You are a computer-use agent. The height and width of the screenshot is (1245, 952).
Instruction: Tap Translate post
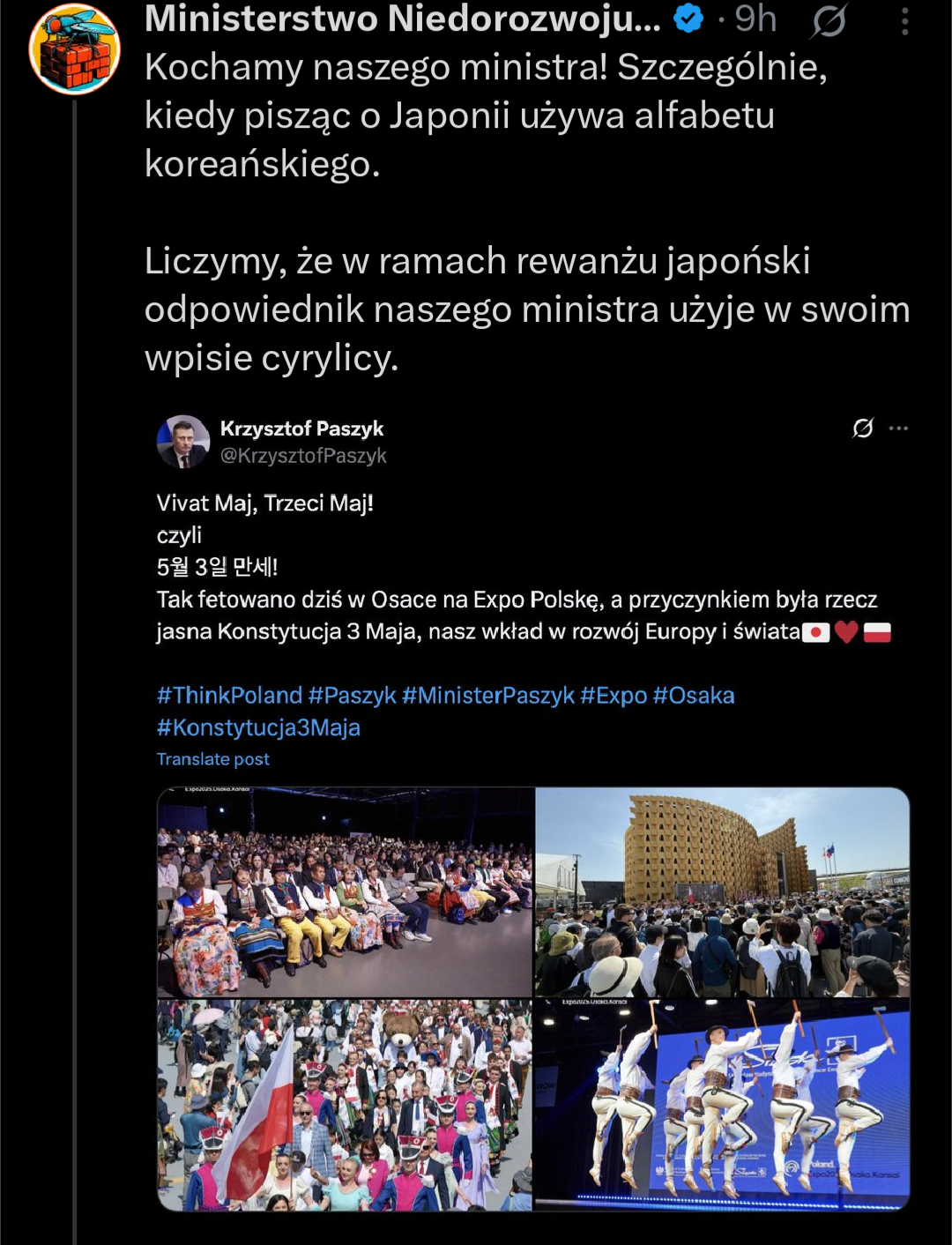pyautogui.click(x=213, y=759)
